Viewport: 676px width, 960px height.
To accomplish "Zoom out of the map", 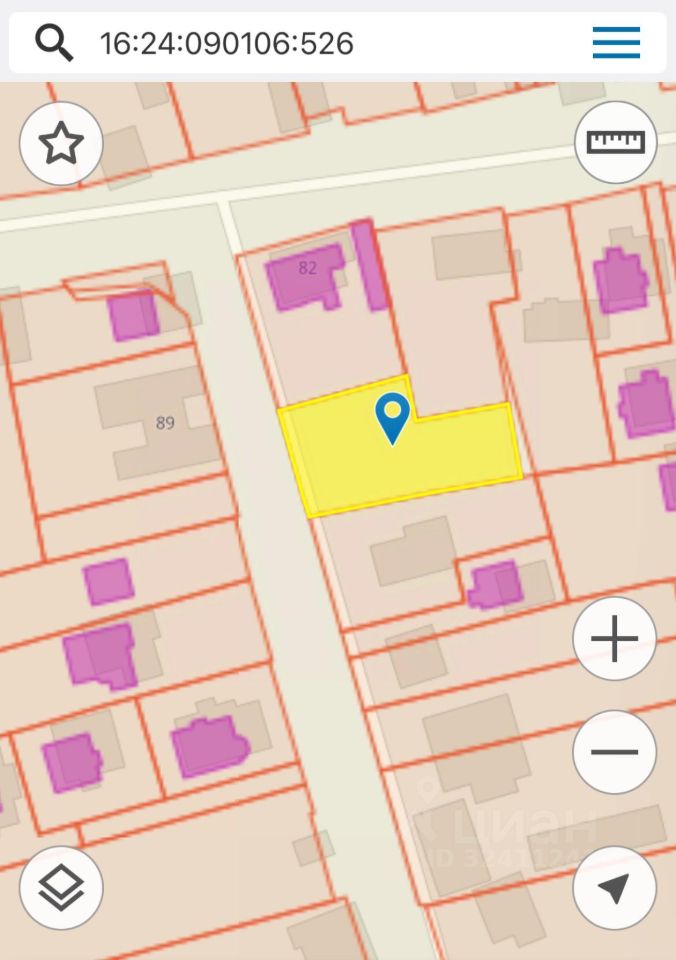I will [x=614, y=752].
